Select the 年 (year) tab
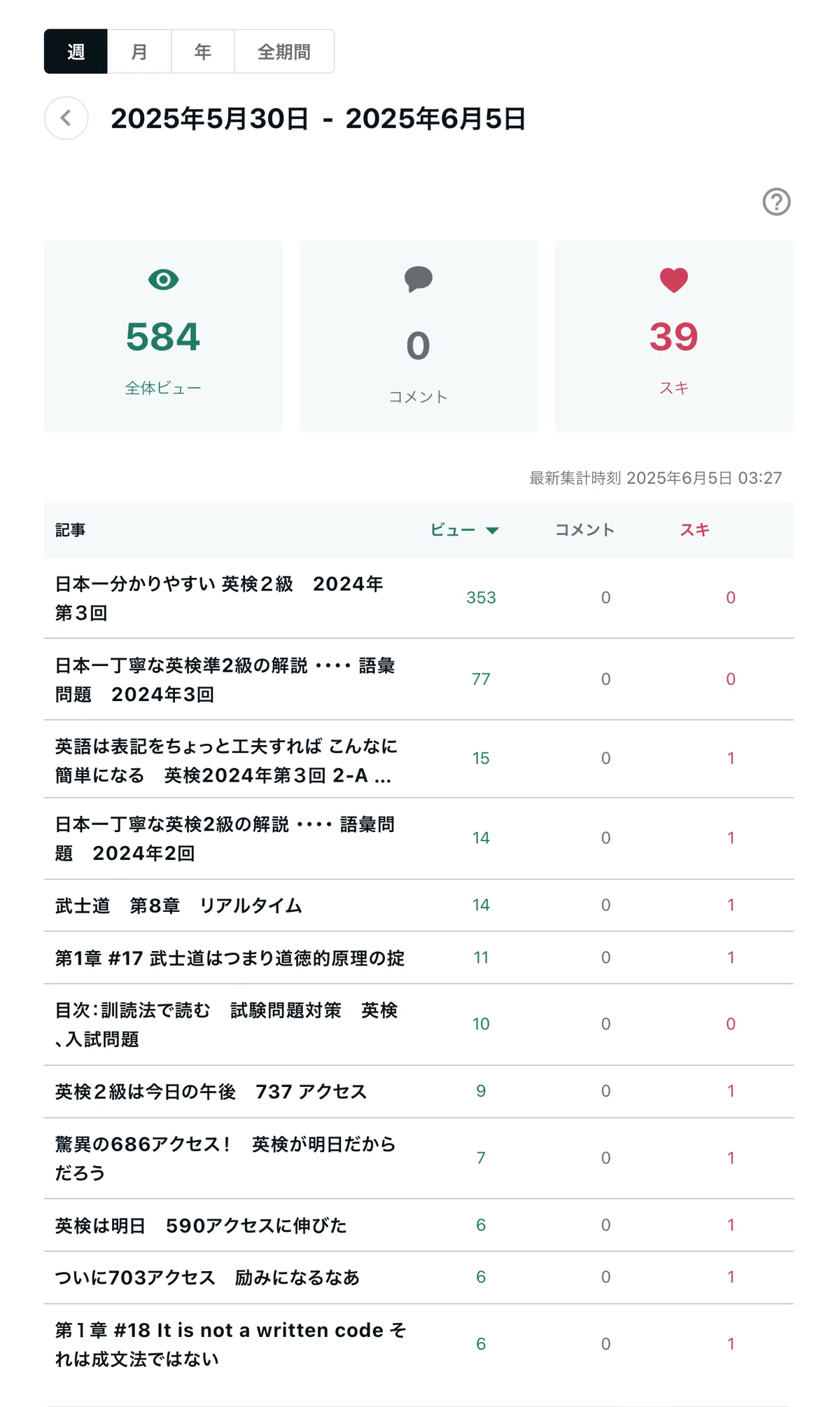840x1407 pixels. (x=203, y=52)
